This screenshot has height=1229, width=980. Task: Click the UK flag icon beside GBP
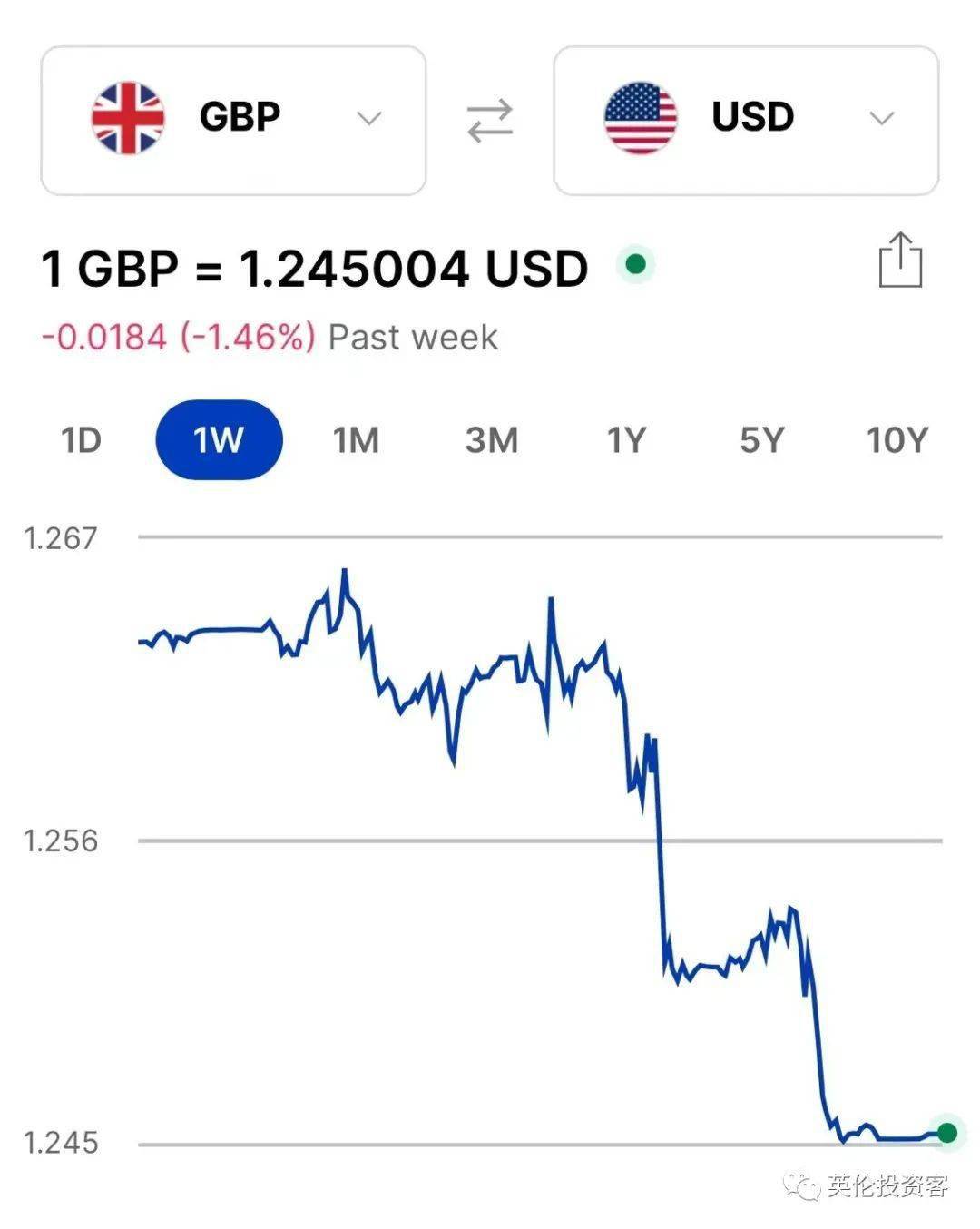tap(130, 115)
